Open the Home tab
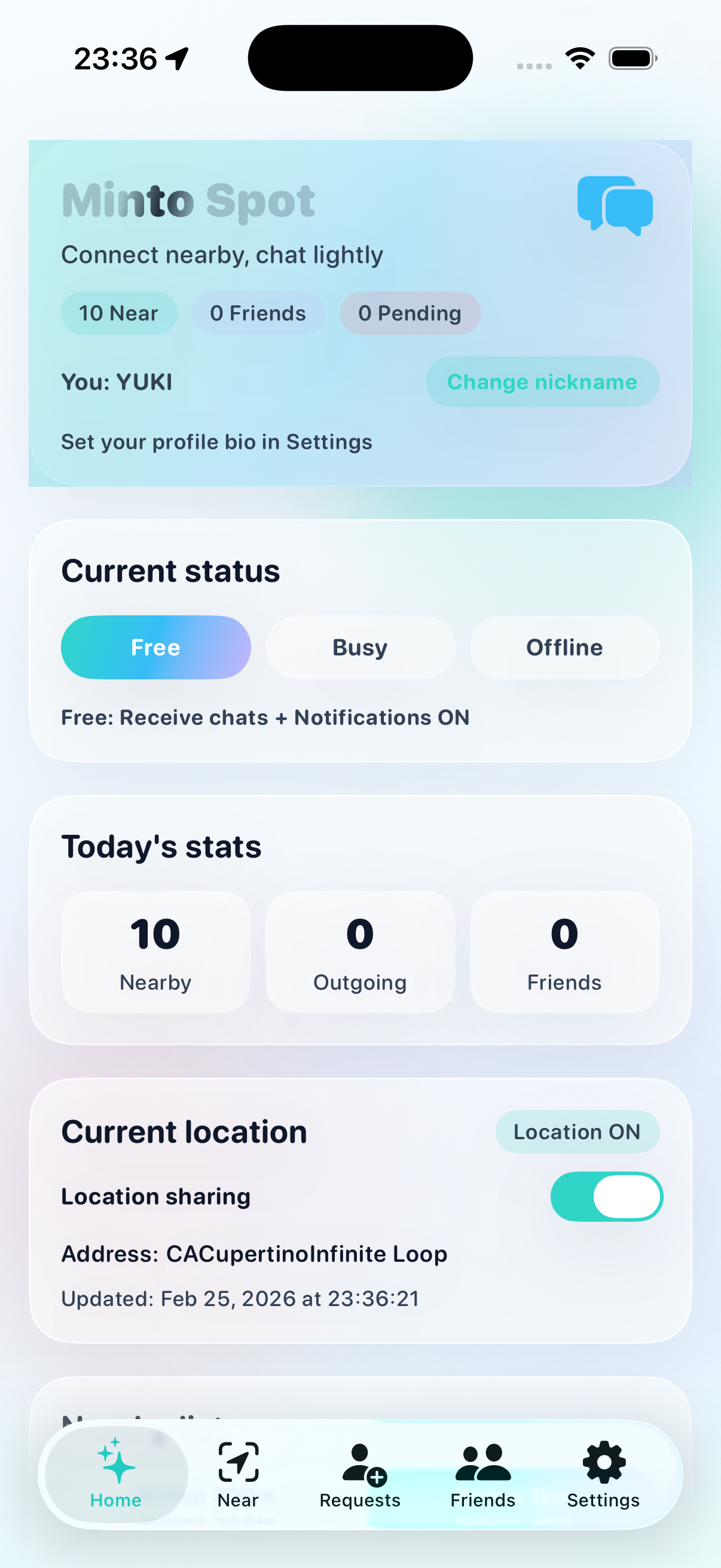Image resolution: width=721 pixels, height=1568 pixels. point(115,1474)
